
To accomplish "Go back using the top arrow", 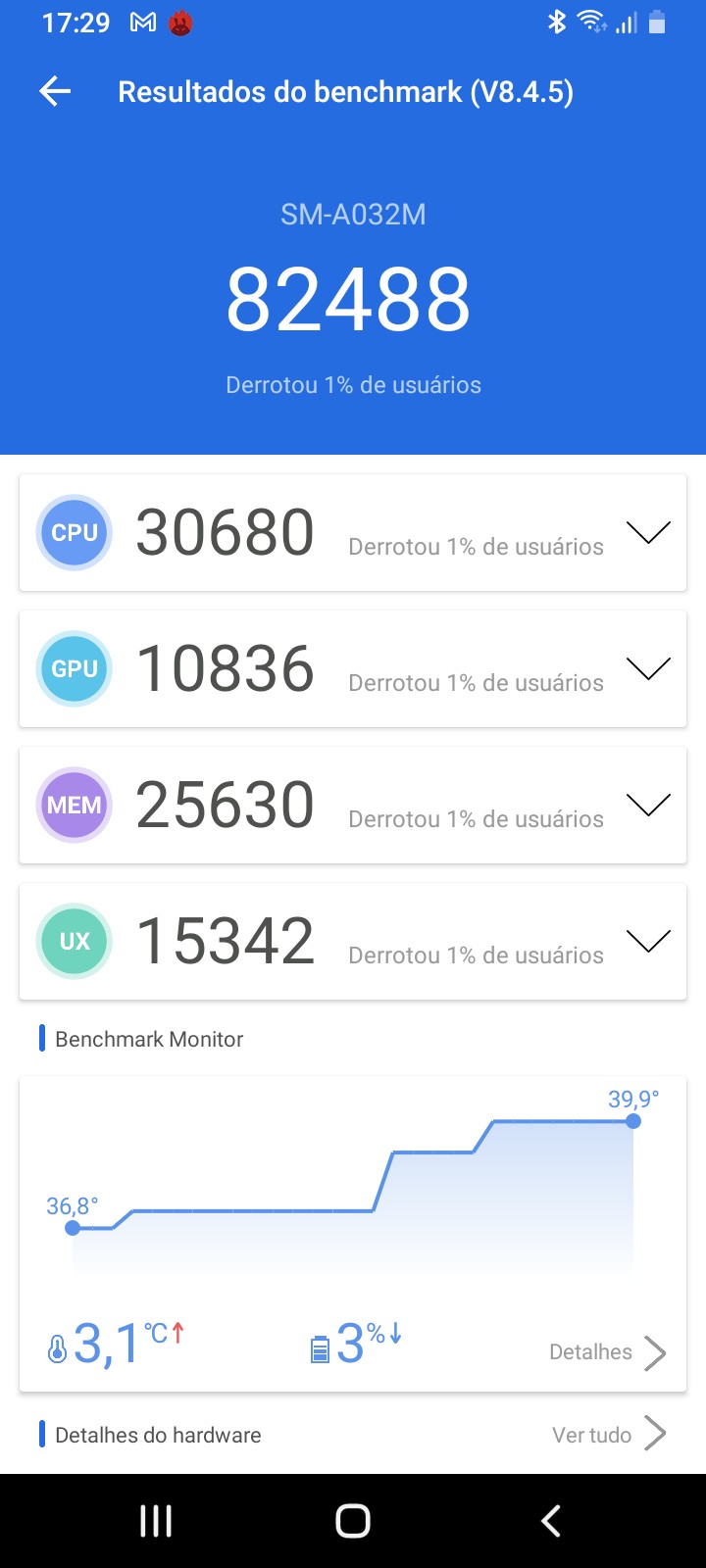I will pyautogui.click(x=56, y=92).
